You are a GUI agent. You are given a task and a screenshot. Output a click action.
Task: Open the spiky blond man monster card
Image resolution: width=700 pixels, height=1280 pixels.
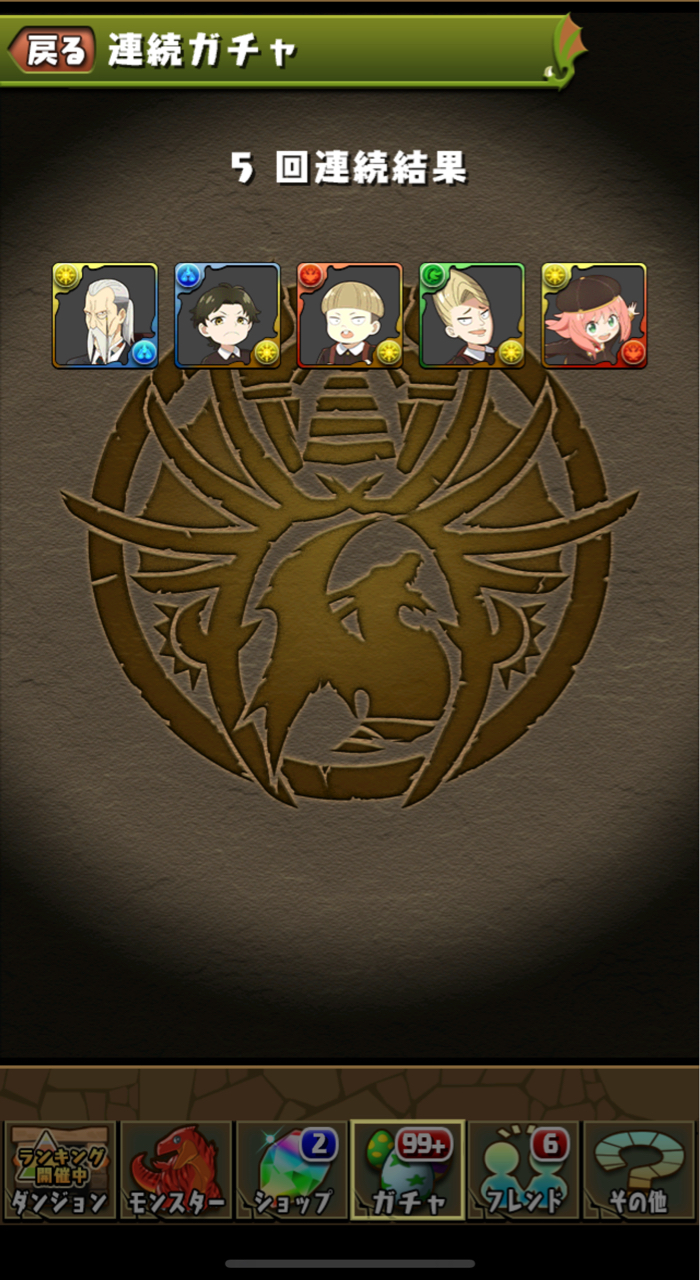[x=472, y=316]
